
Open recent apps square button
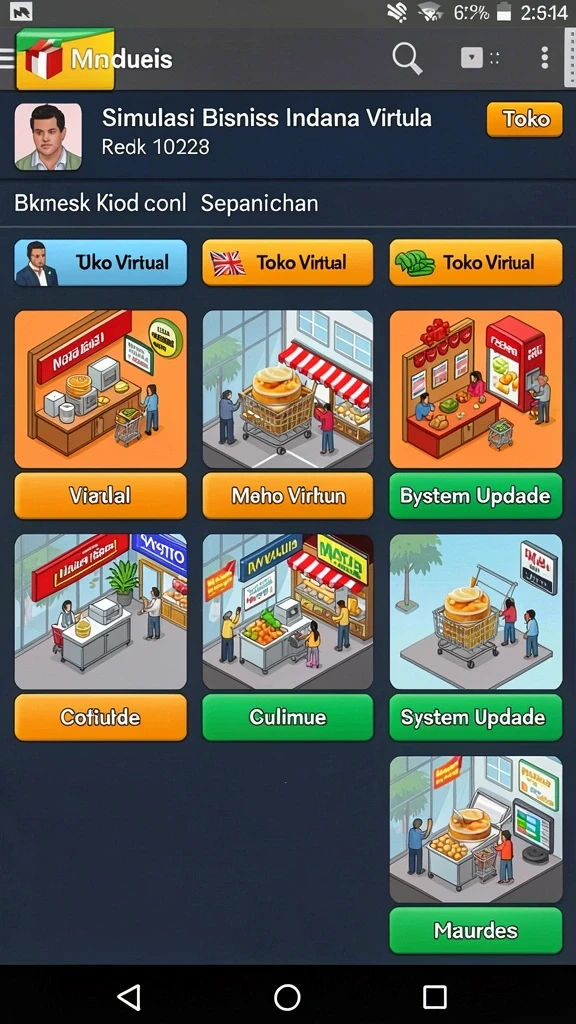click(434, 997)
